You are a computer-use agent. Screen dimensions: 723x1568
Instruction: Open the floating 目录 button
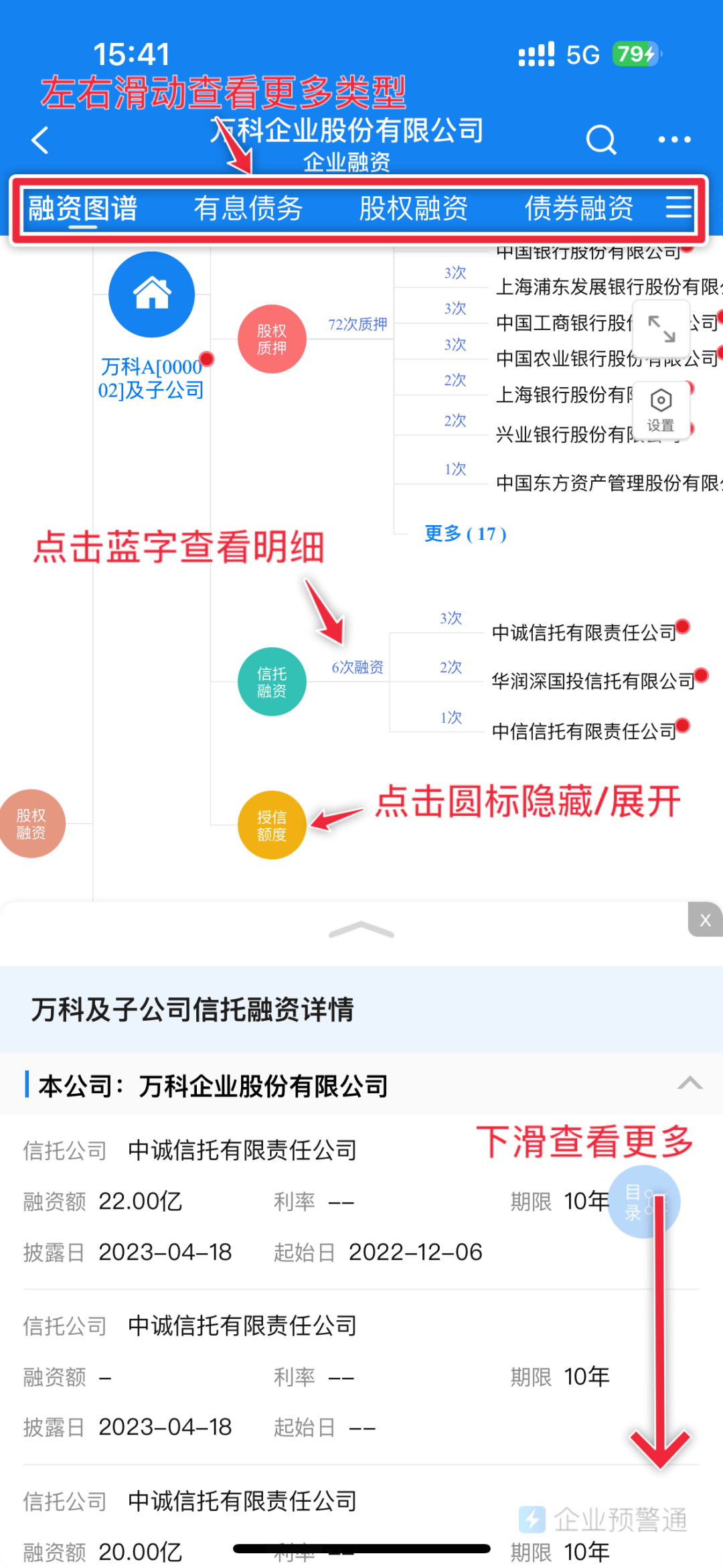click(643, 1202)
